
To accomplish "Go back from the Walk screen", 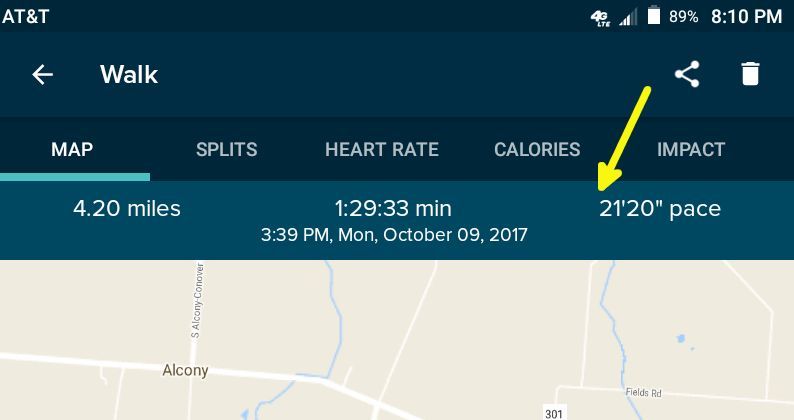I will (x=42, y=75).
